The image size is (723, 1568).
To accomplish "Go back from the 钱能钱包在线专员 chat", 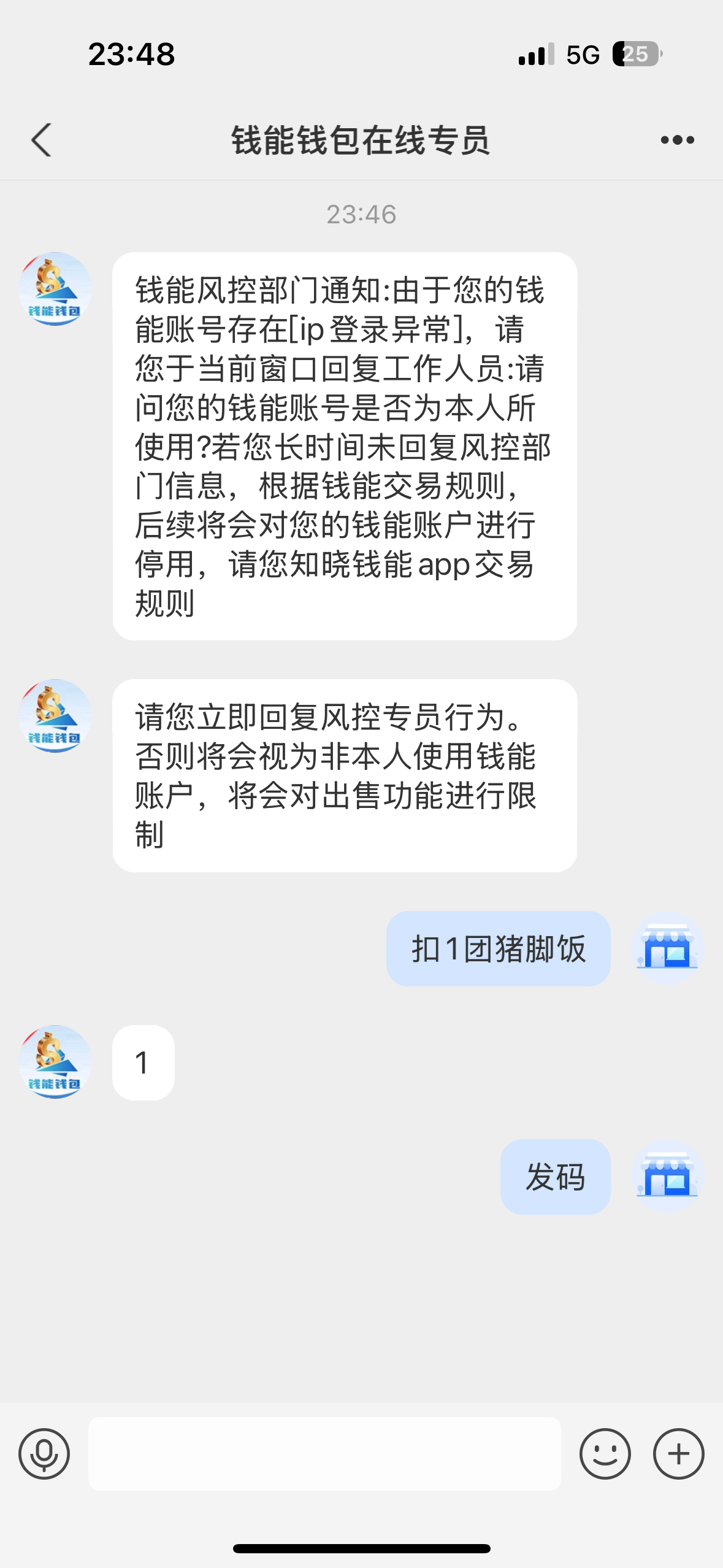I will pos(41,140).
